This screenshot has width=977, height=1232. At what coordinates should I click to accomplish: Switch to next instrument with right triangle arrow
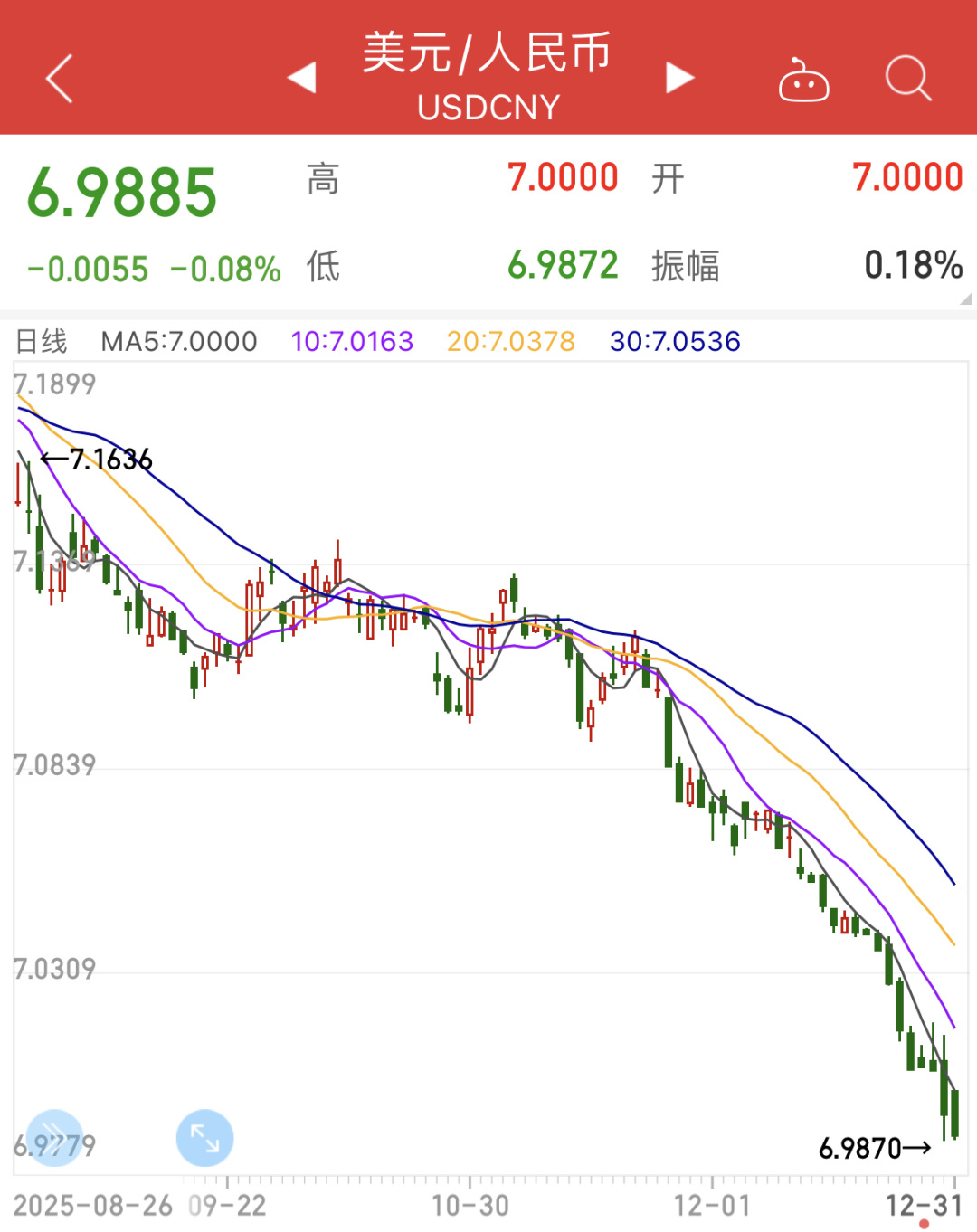tap(677, 78)
